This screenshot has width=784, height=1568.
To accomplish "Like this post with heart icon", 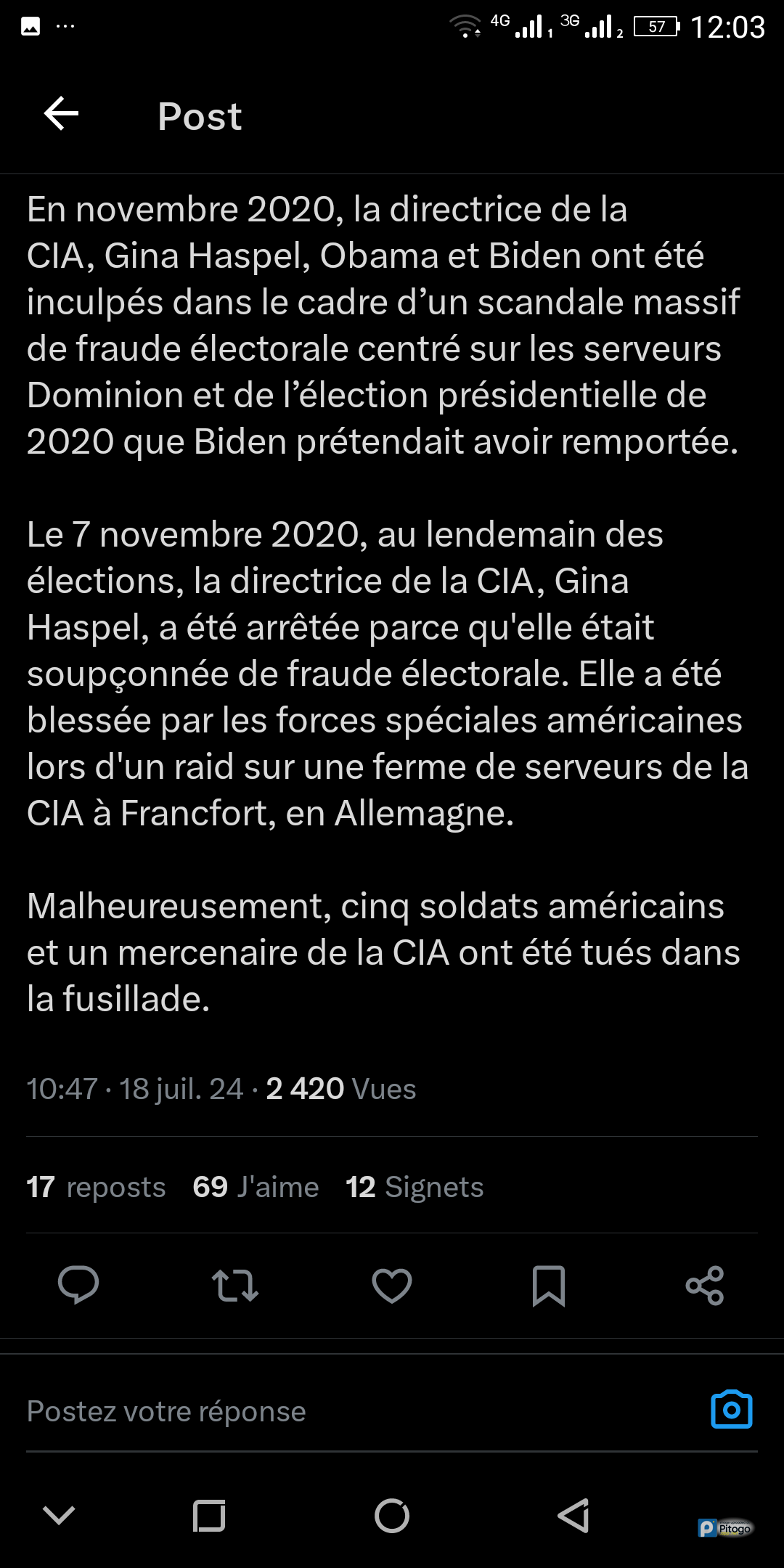I will pos(392,1285).
